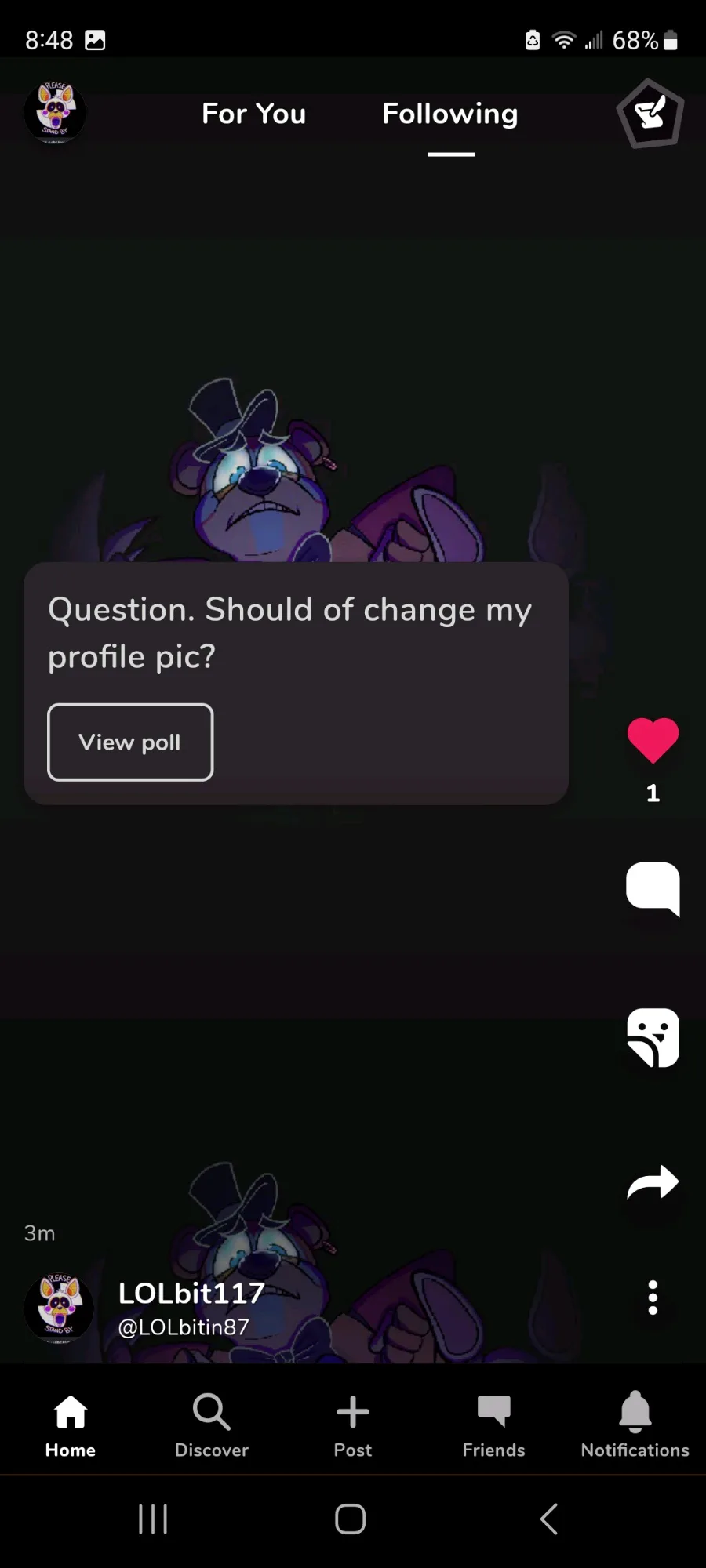This screenshot has width=706, height=1568.
Task: Open the pentagon badge icon at top right
Action: pos(650,114)
